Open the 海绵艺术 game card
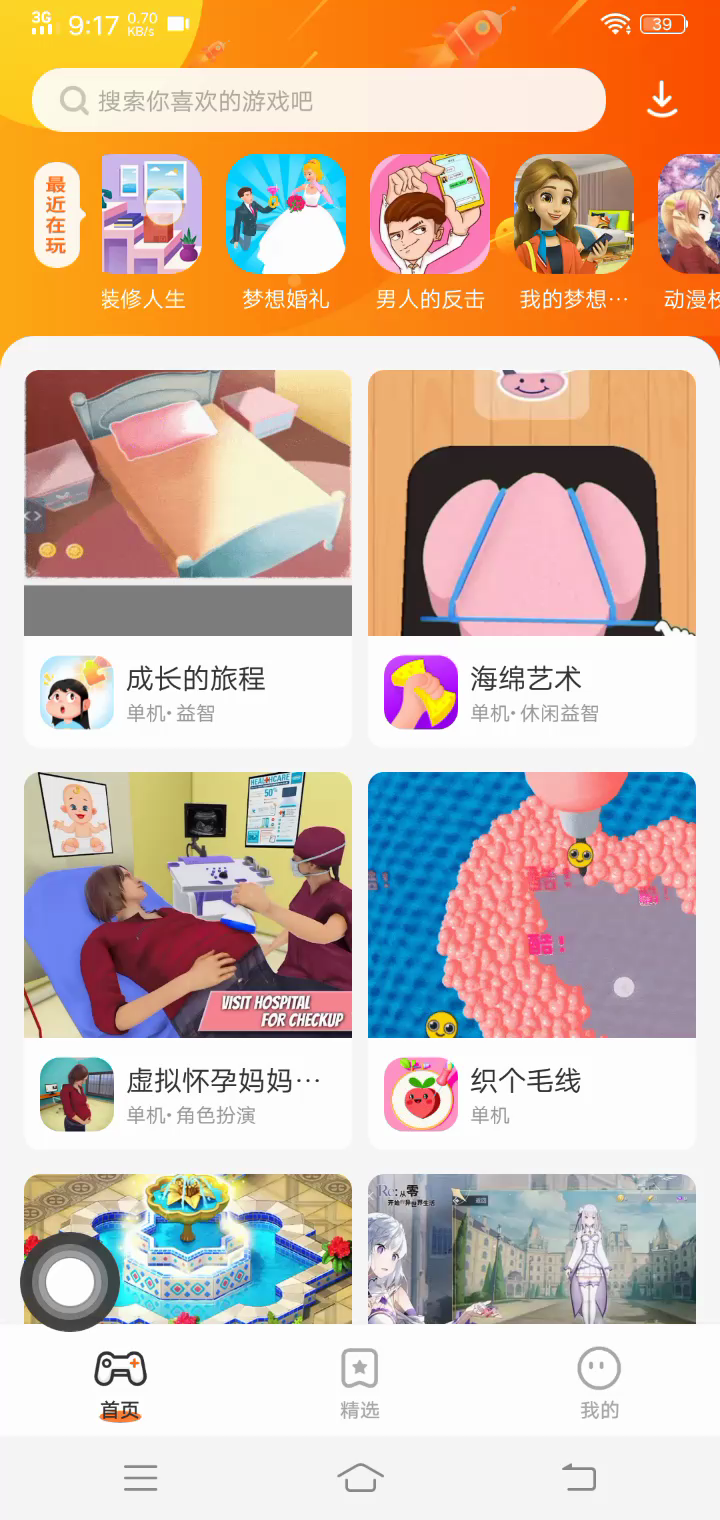This screenshot has height=1520, width=720. point(532,558)
